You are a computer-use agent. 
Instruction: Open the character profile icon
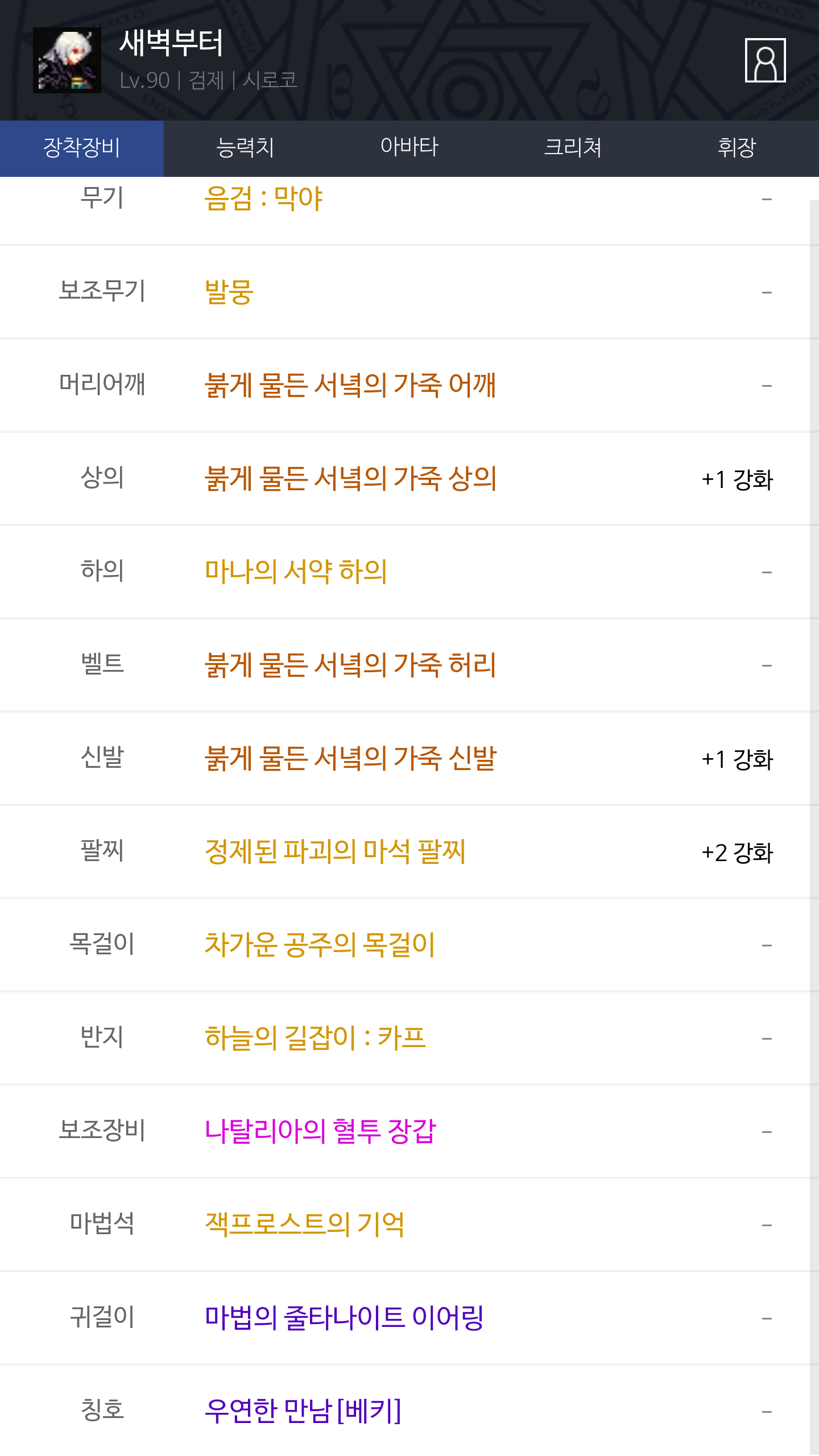[x=765, y=60]
